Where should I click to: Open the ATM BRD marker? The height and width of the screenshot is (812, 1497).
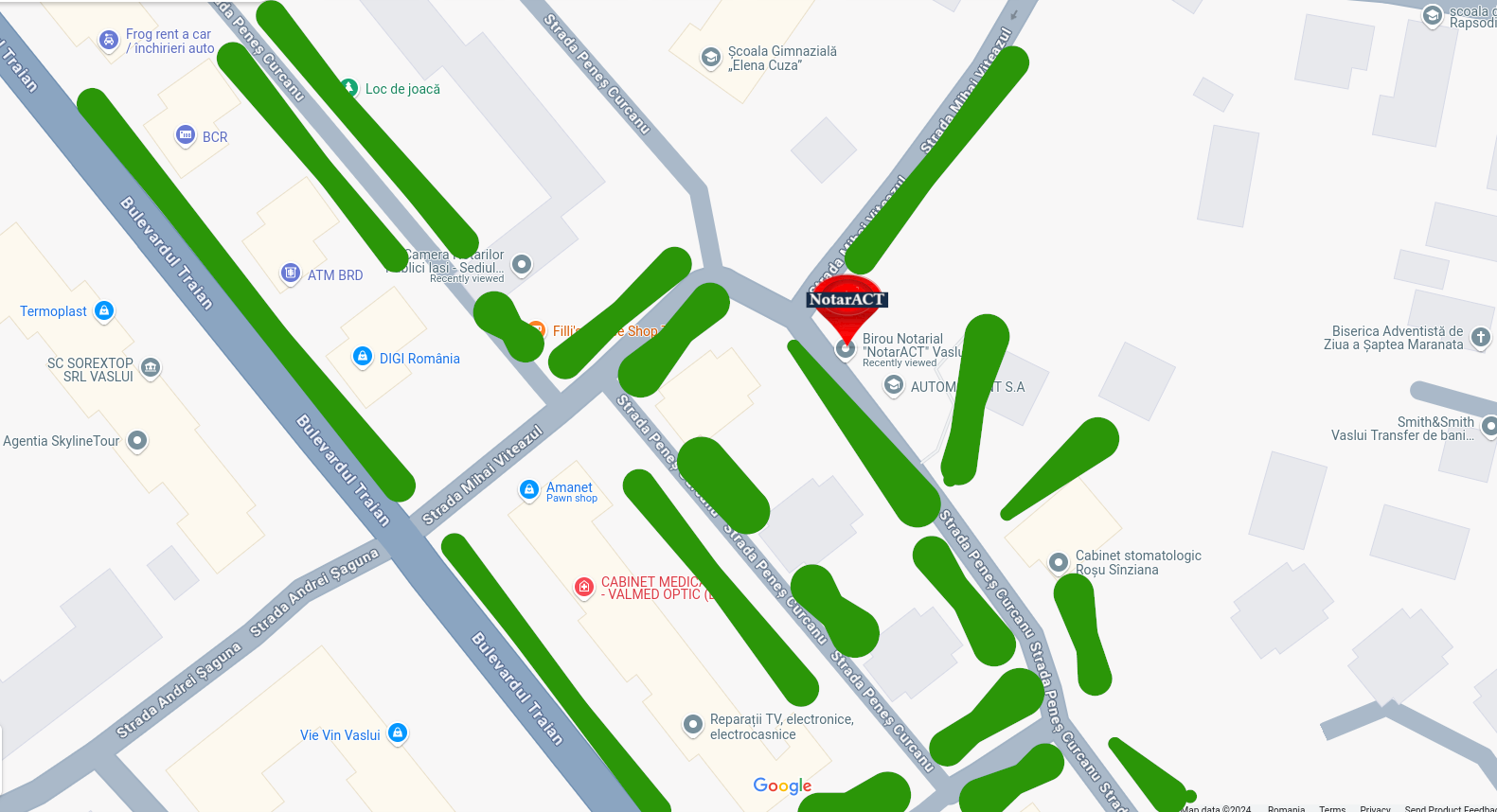click(x=291, y=274)
